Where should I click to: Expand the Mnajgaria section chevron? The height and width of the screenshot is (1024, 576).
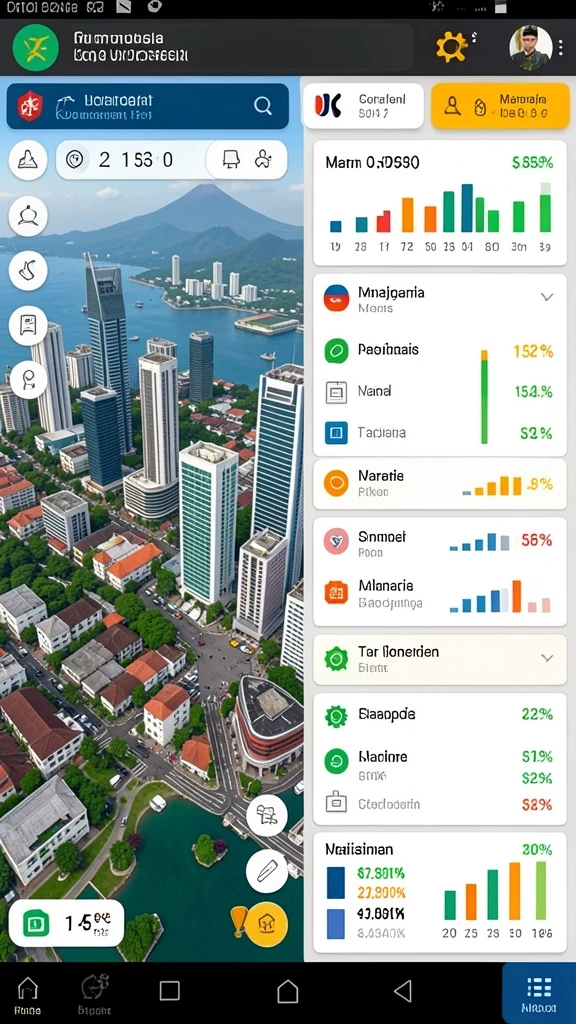tap(547, 296)
